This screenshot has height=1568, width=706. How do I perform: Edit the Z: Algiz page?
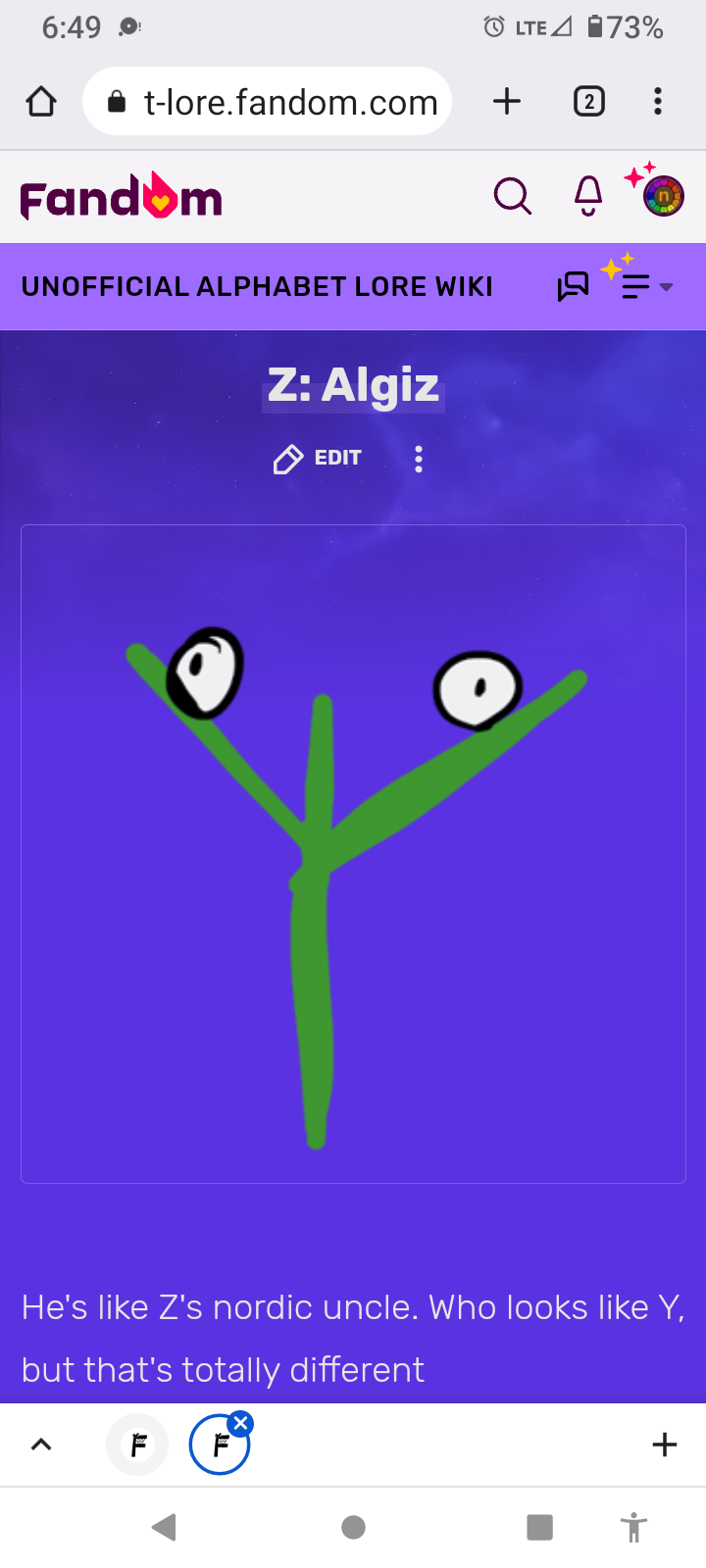(318, 458)
